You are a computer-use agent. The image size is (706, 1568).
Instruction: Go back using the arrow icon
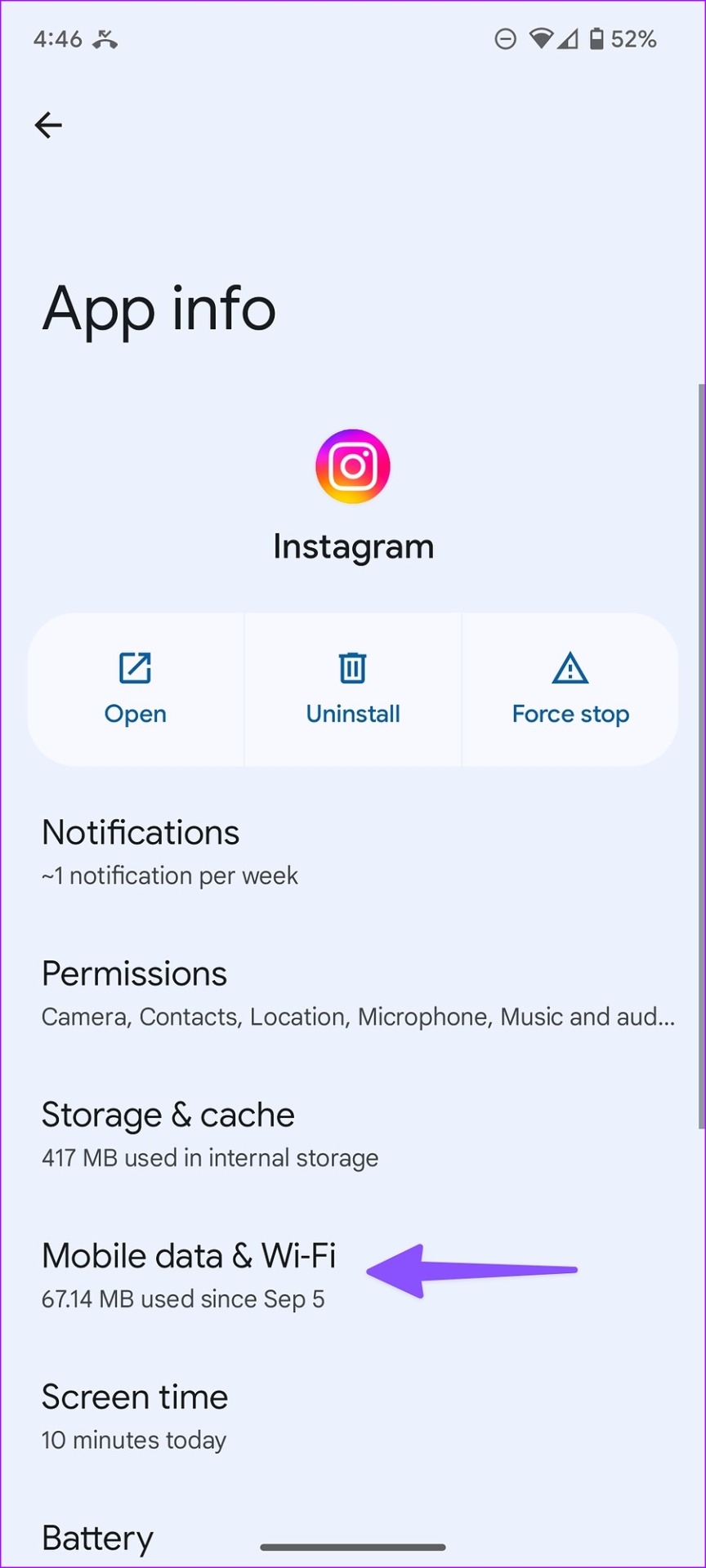tap(48, 125)
